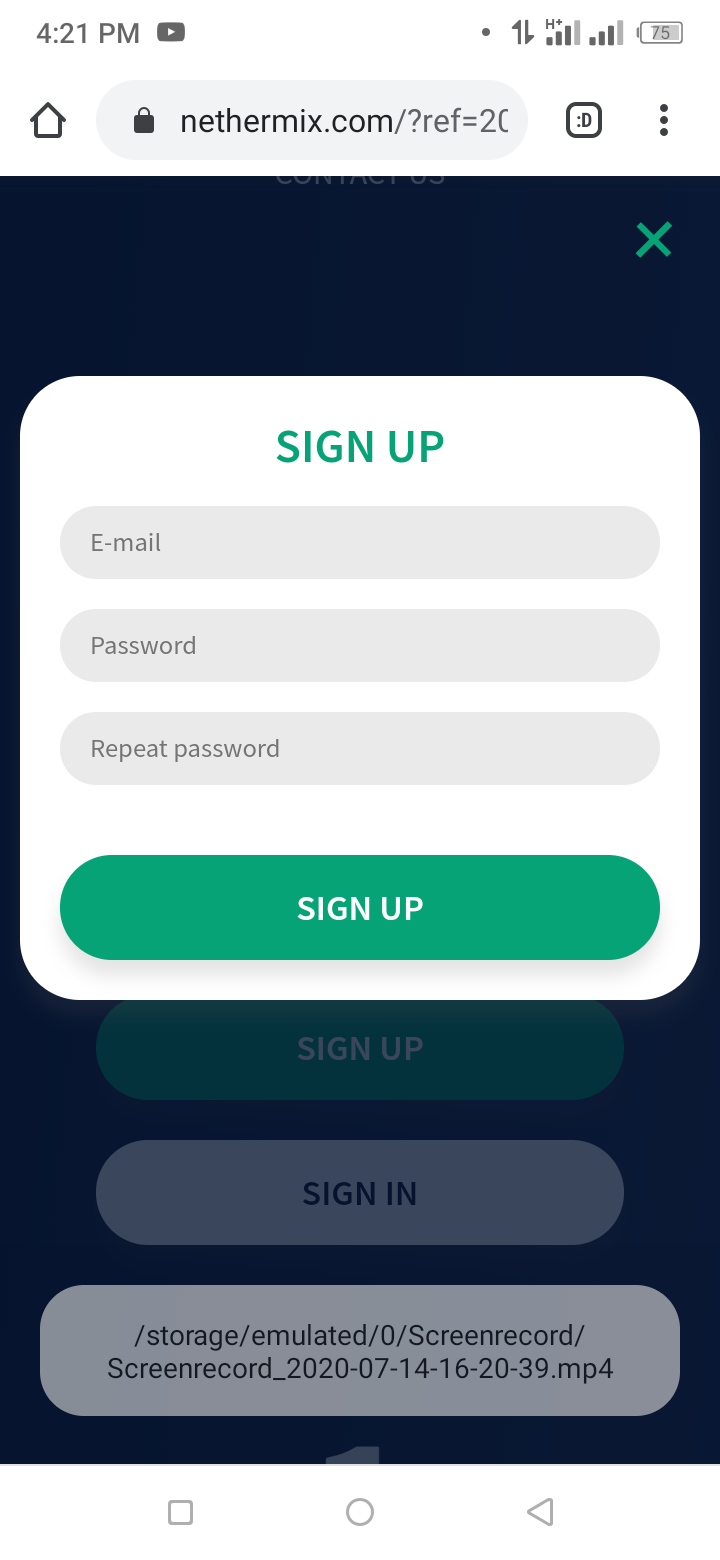Submit the green SIGN UP button in dialog

[360, 907]
